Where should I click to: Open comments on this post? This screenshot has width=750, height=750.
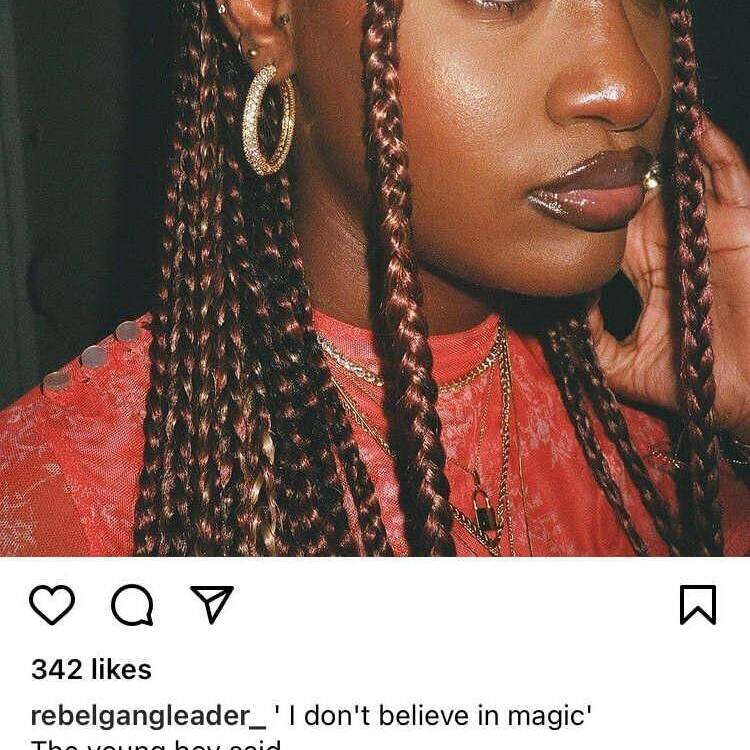point(132,605)
